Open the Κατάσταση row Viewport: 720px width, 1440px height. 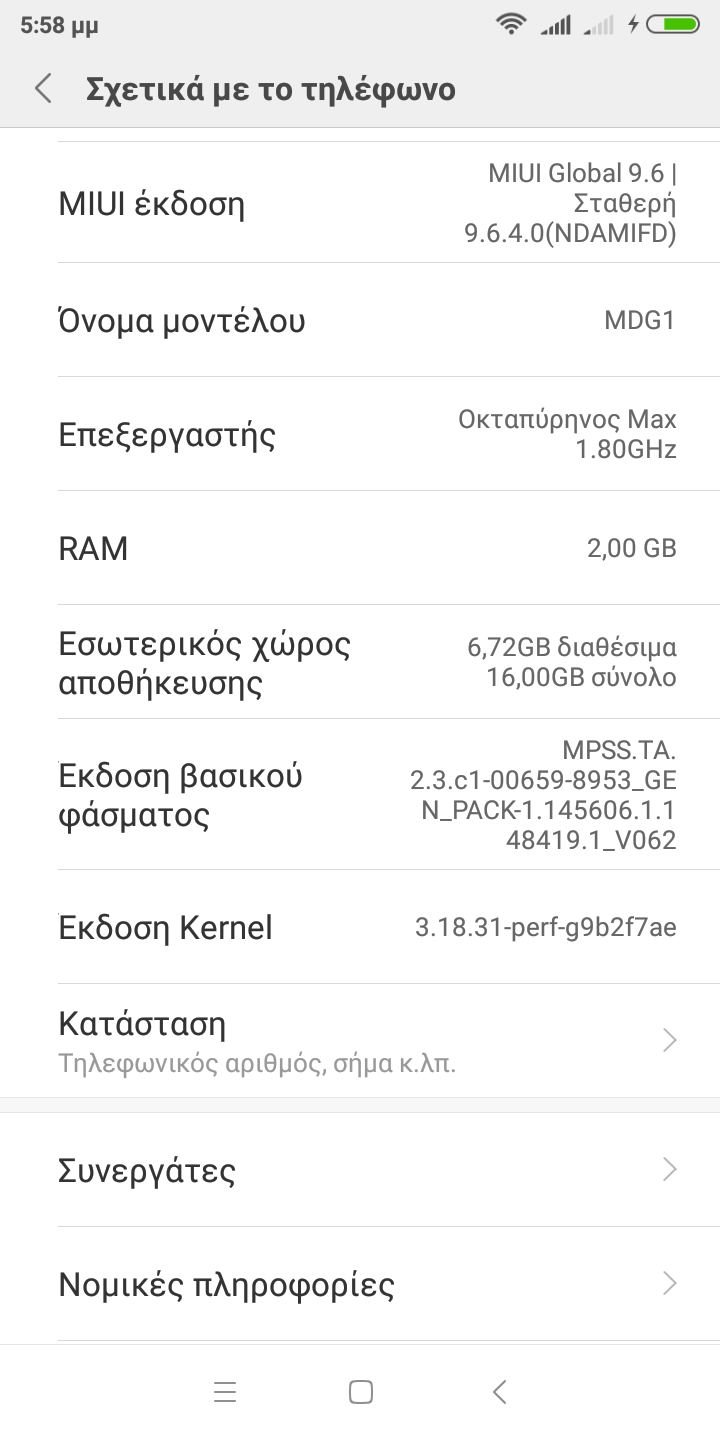coord(360,1041)
